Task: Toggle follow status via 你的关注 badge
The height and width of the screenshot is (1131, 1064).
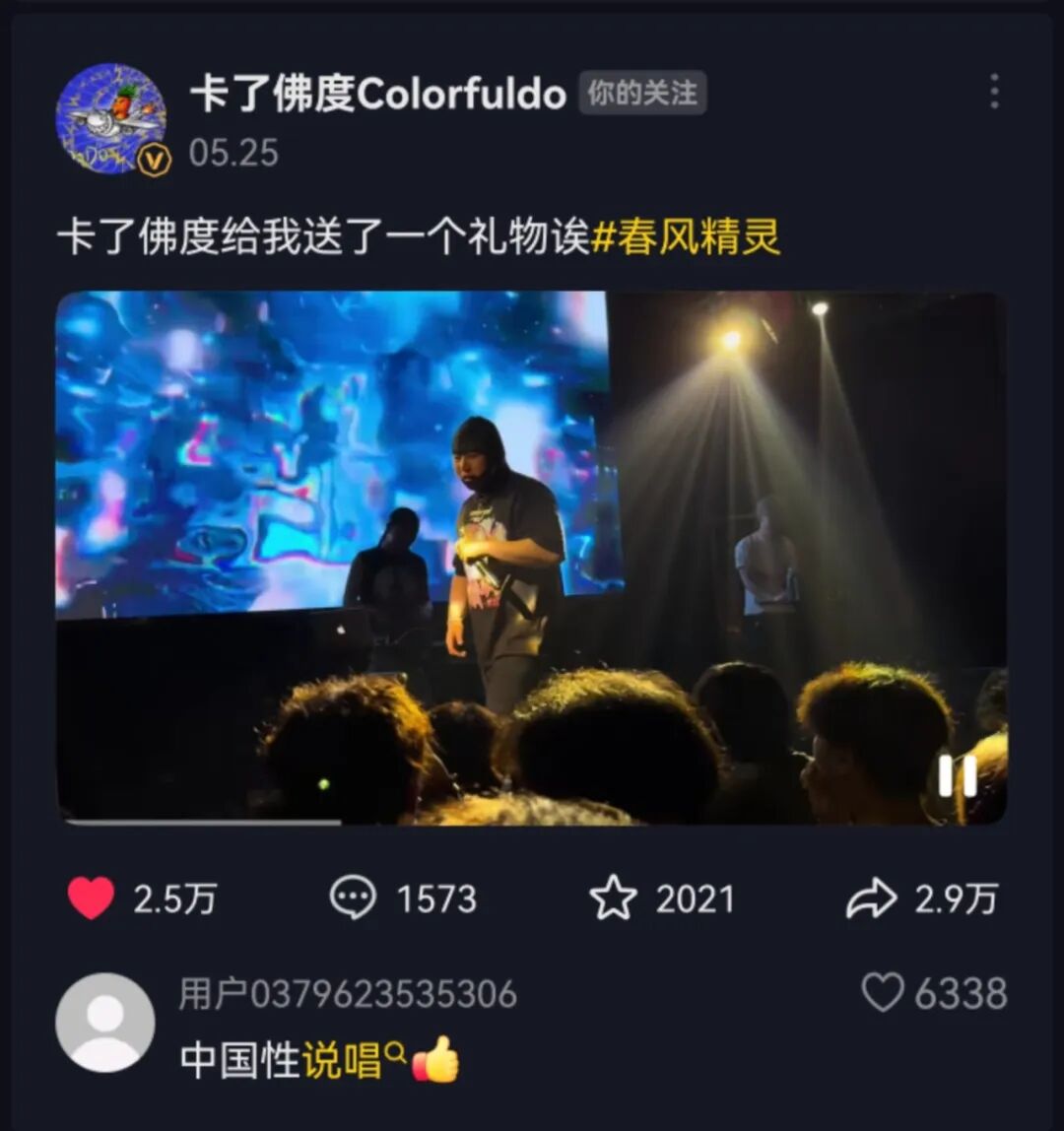Action: coord(641,93)
